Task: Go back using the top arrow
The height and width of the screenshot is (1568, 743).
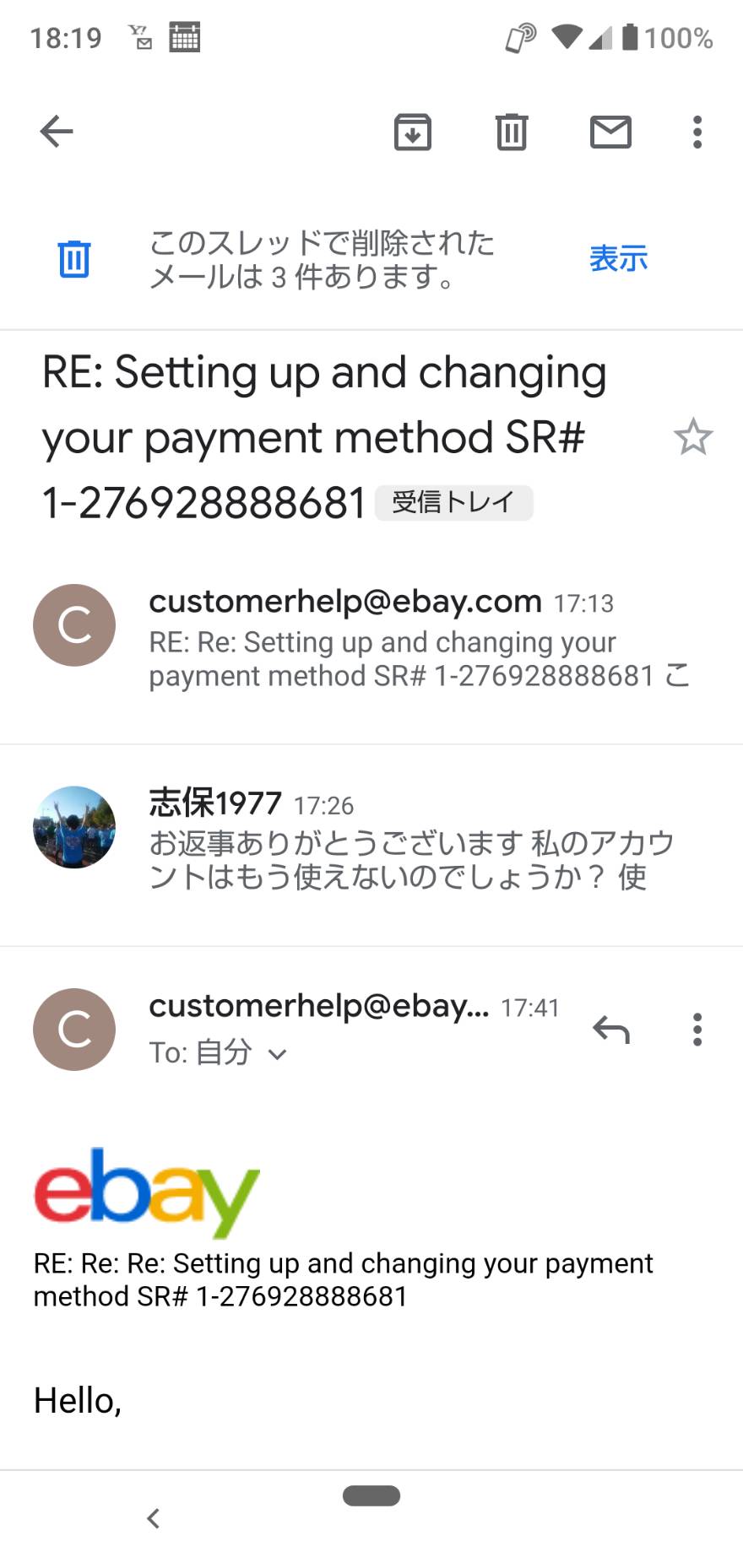Action: click(x=57, y=132)
